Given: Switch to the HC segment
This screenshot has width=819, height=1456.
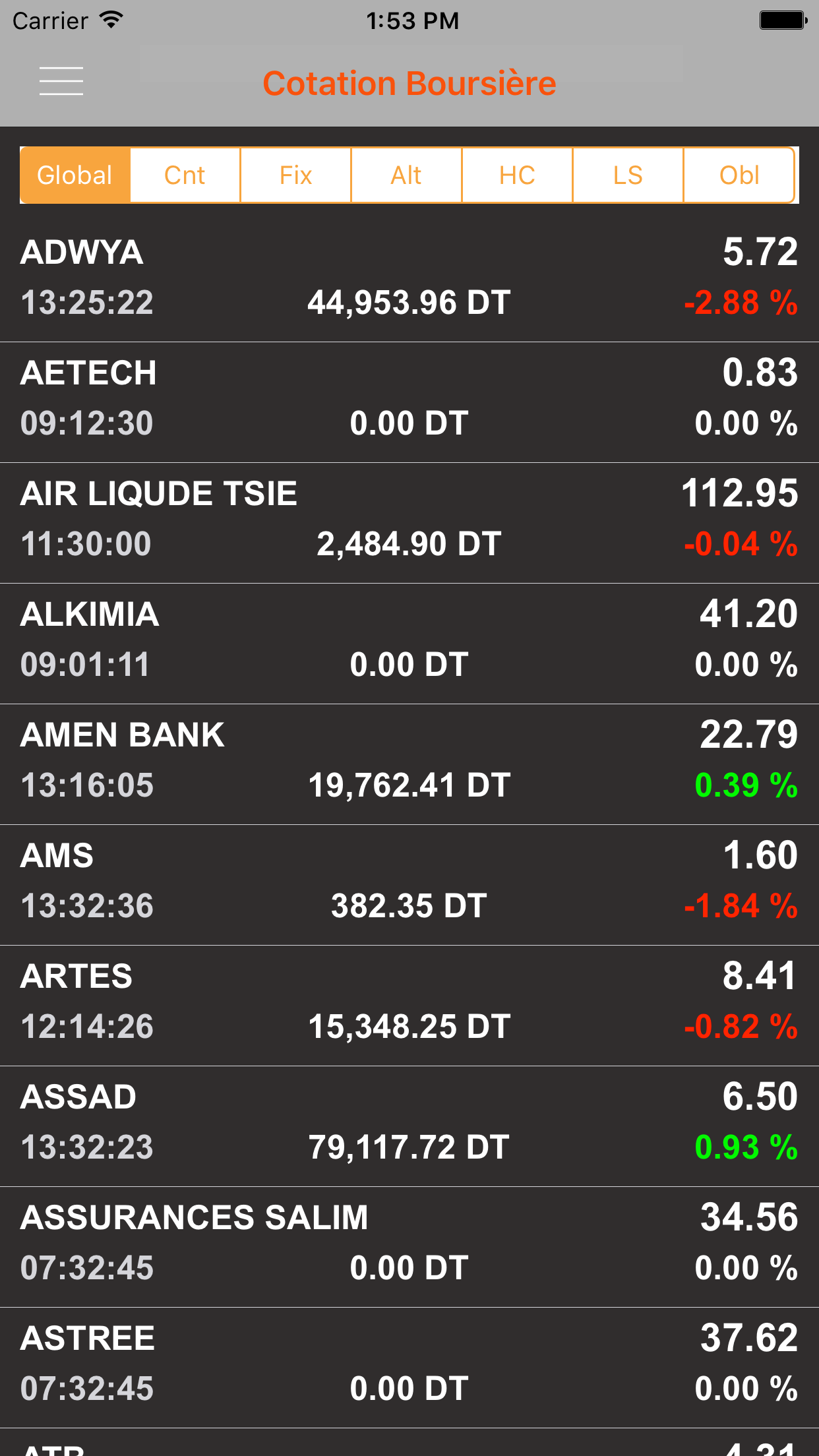Looking at the screenshot, I should pos(517,175).
